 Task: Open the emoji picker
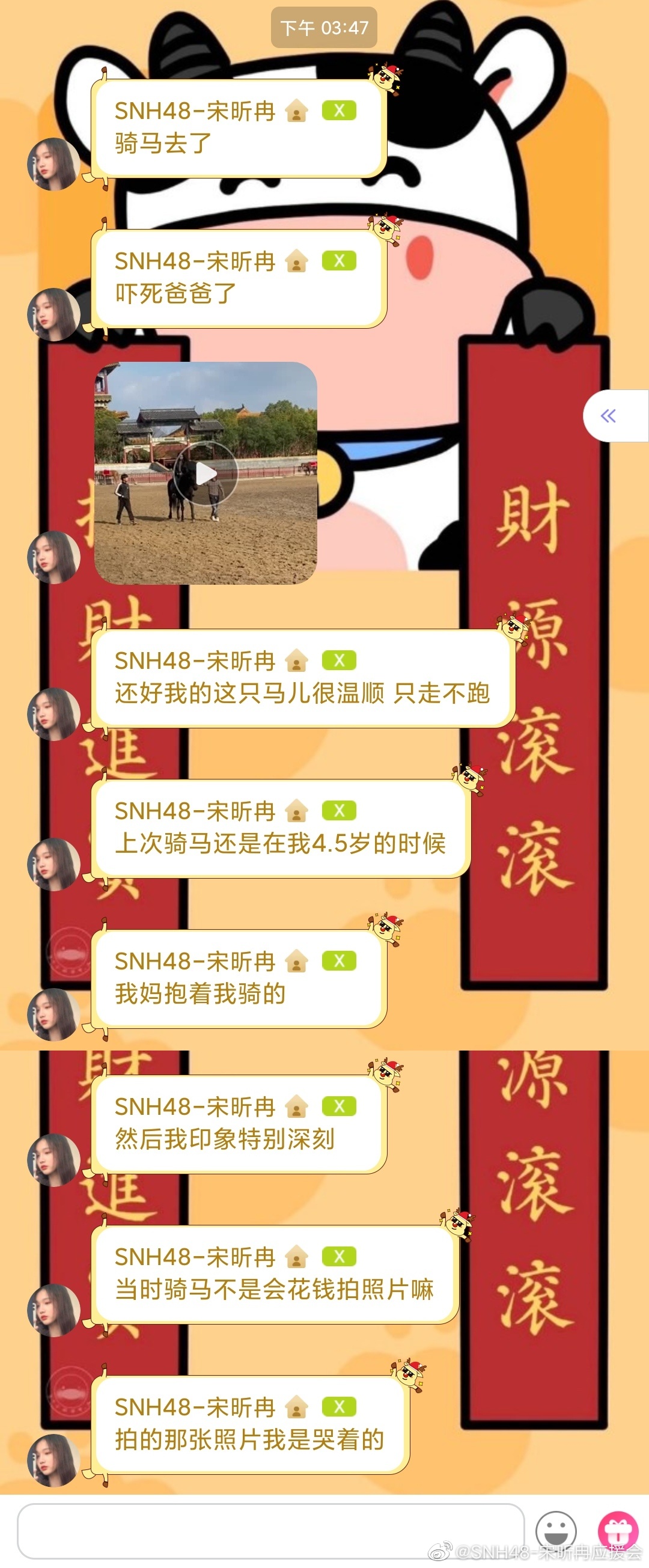pyautogui.click(x=555, y=1531)
